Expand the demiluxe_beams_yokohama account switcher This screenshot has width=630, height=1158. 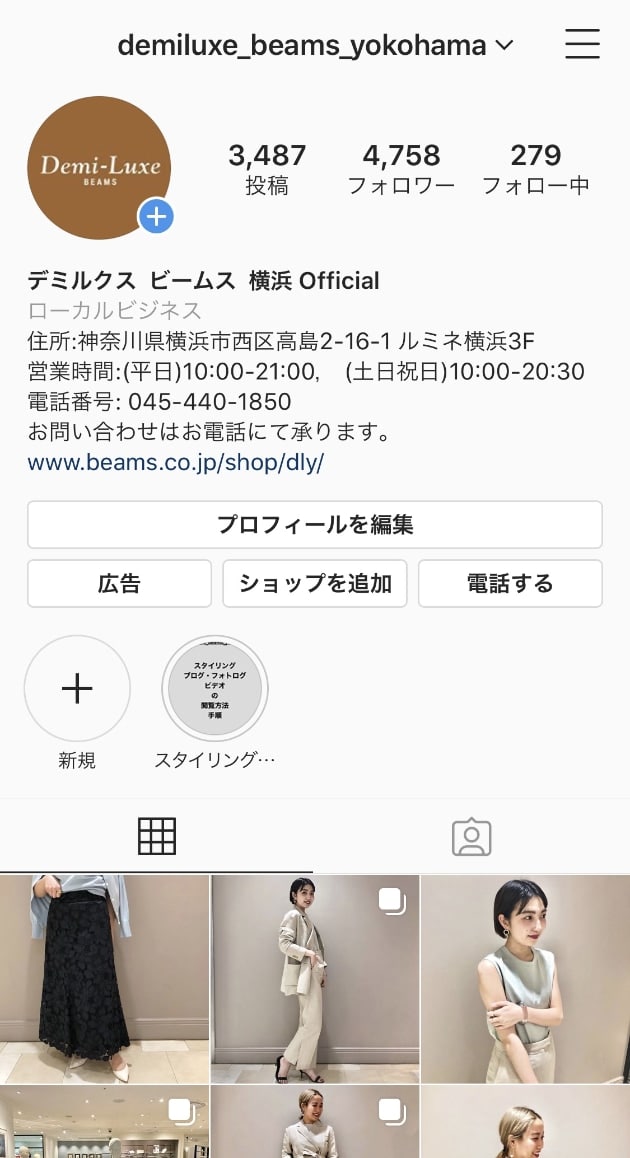pos(315,46)
